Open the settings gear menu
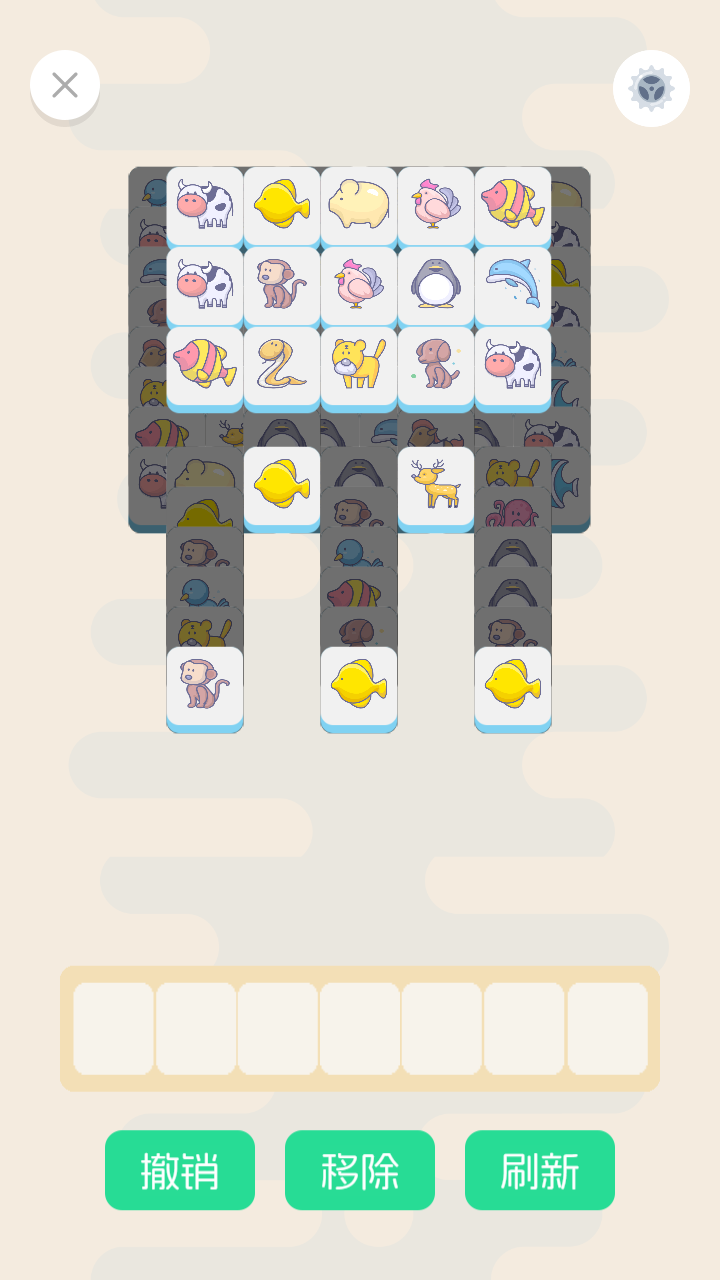Viewport: 720px width, 1280px height. (x=651, y=88)
